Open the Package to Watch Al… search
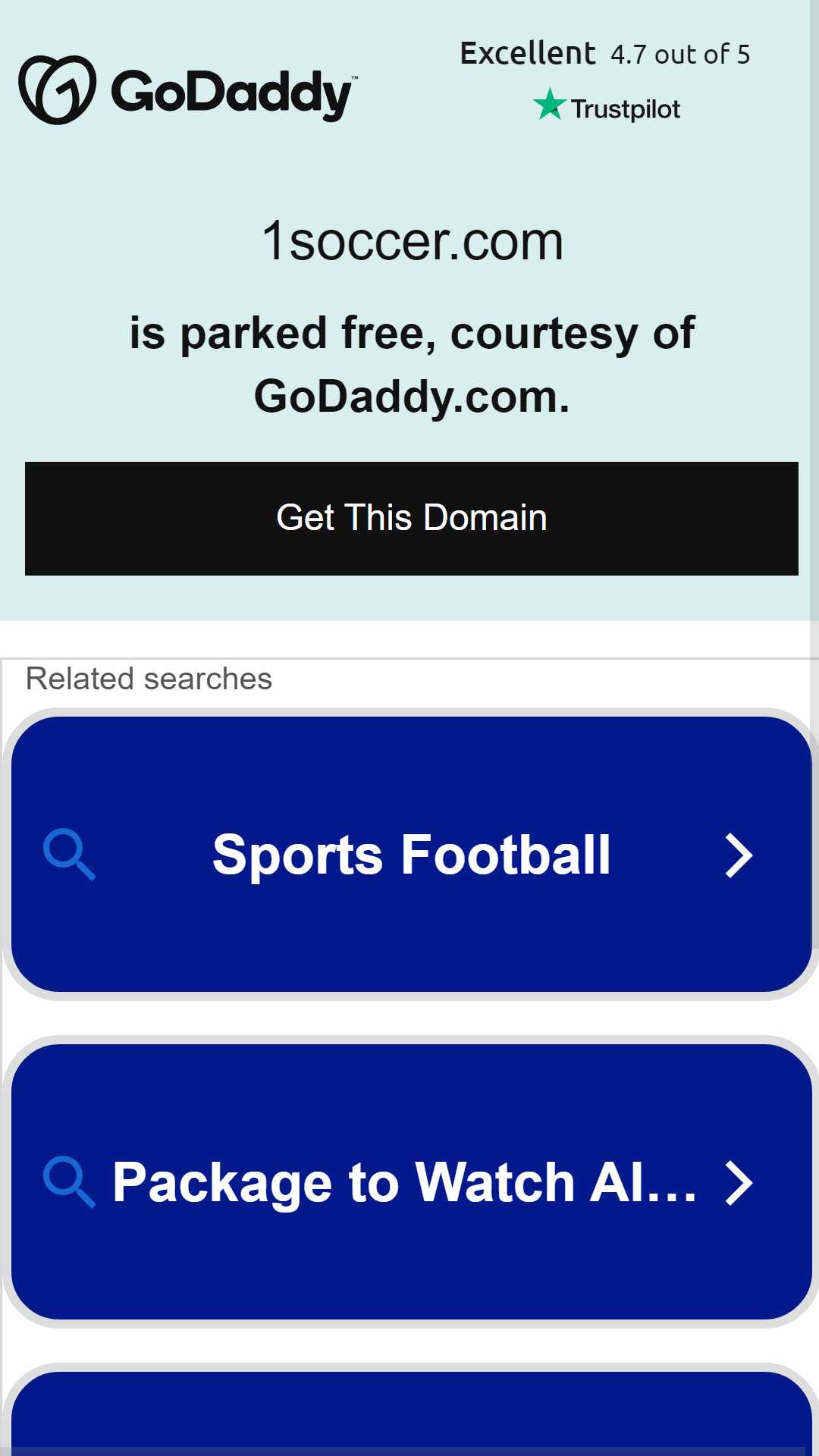Viewport: 819px width, 1456px height. [x=411, y=1182]
